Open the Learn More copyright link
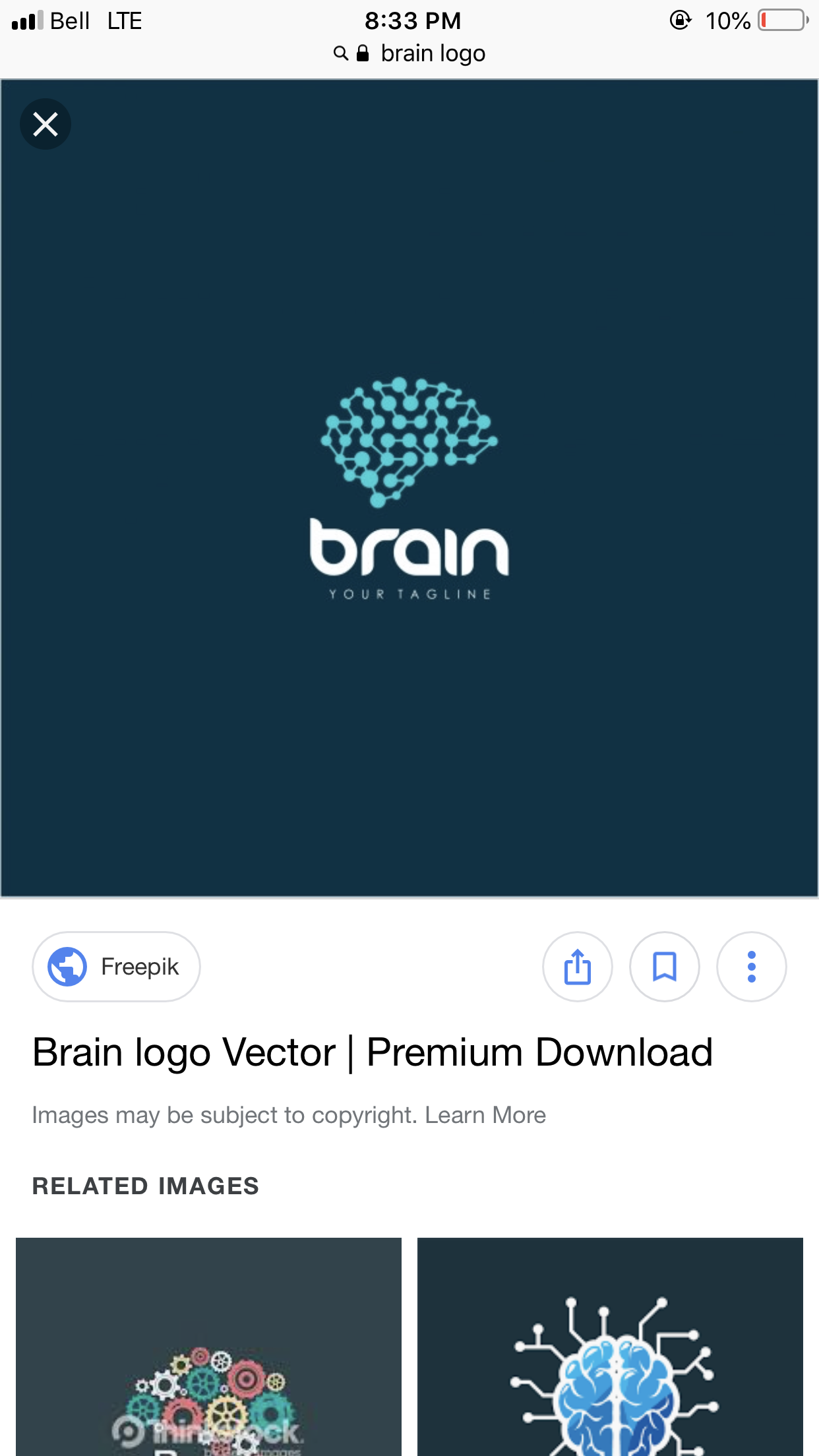The image size is (819, 1456). pyautogui.click(x=485, y=1115)
